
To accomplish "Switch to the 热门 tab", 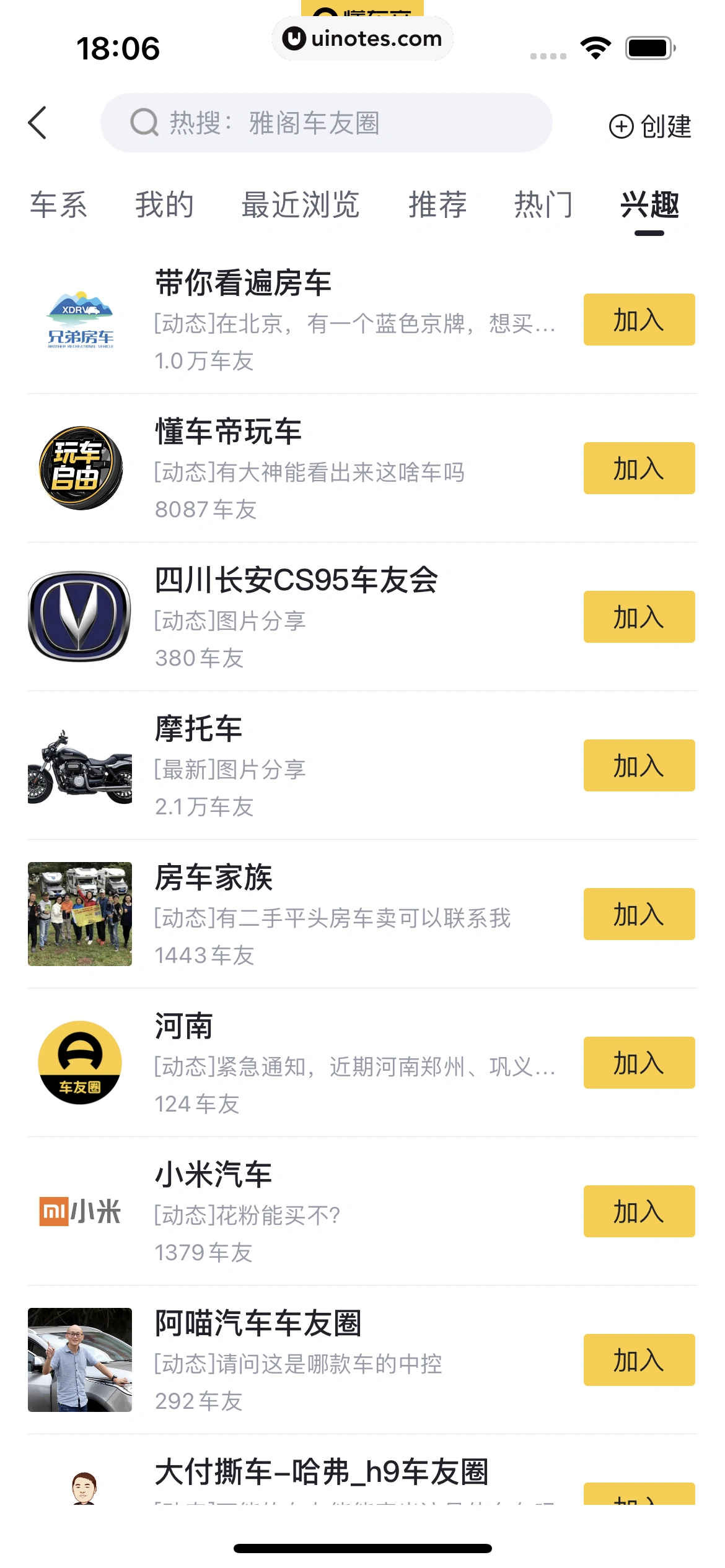I will (x=543, y=205).
